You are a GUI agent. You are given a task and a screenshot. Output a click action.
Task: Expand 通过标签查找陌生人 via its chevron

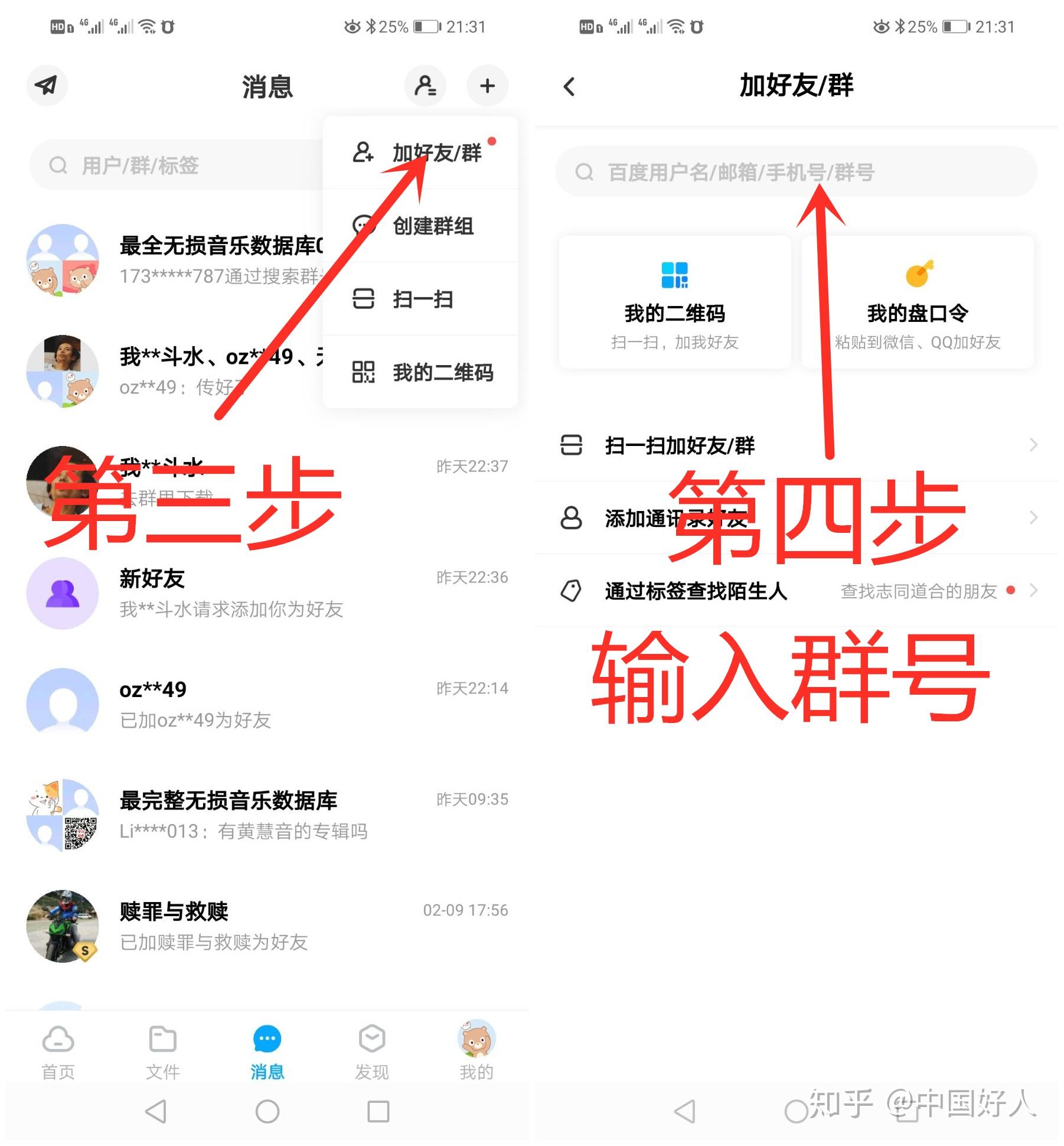[1033, 590]
